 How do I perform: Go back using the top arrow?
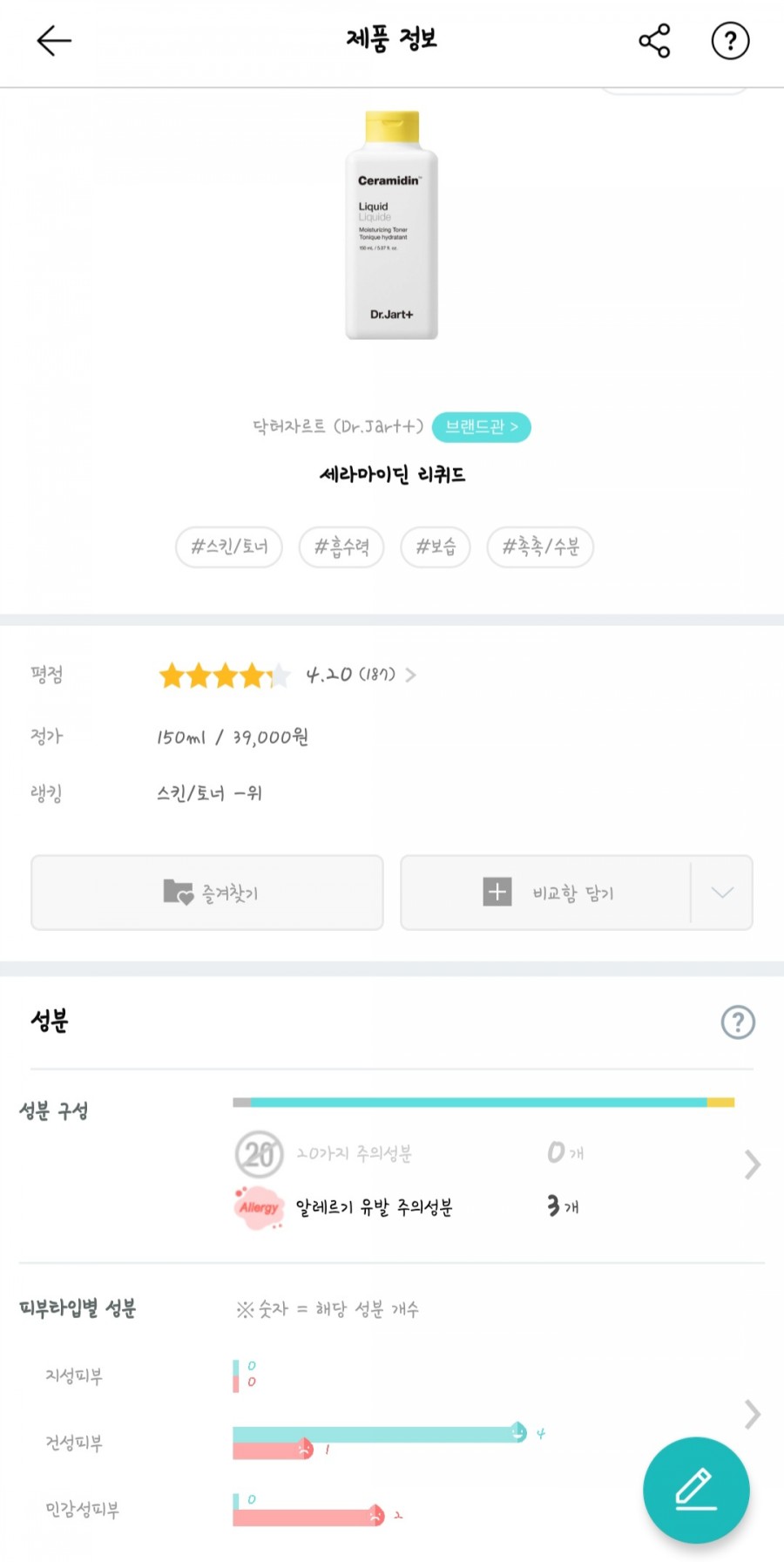[x=53, y=41]
